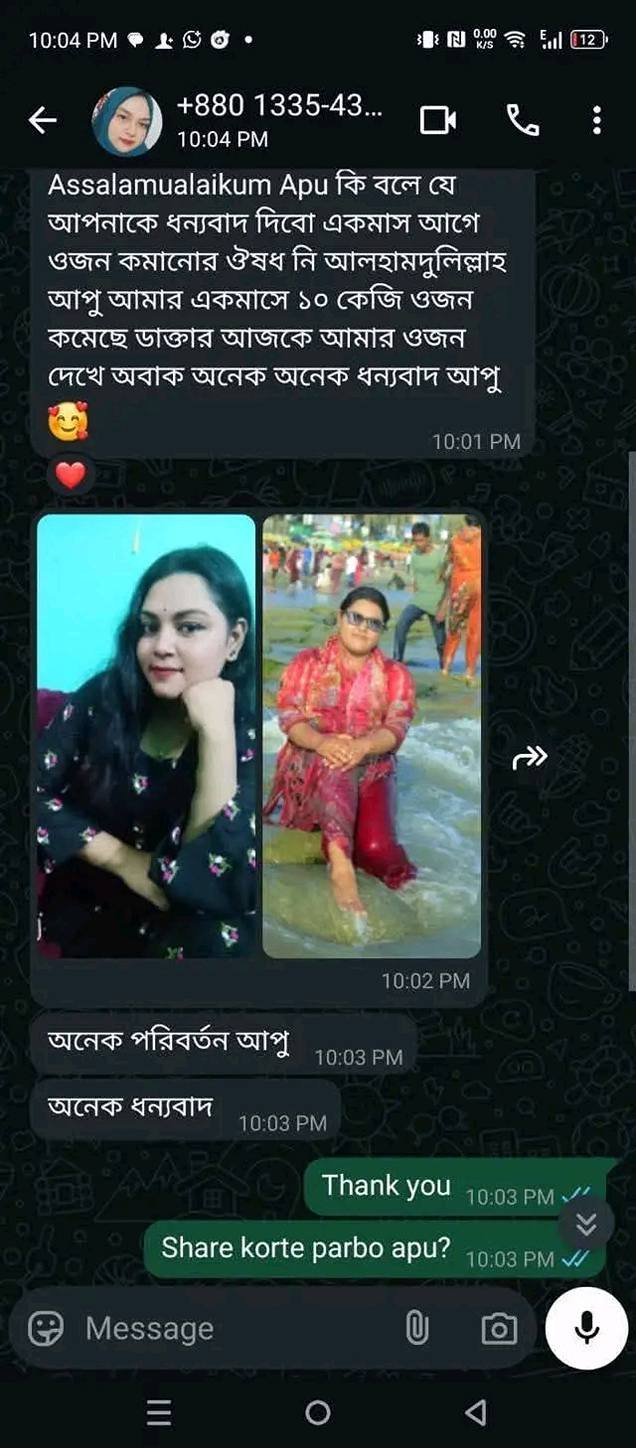Open the left photo in the message
The image size is (636, 1448).
point(146,735)
